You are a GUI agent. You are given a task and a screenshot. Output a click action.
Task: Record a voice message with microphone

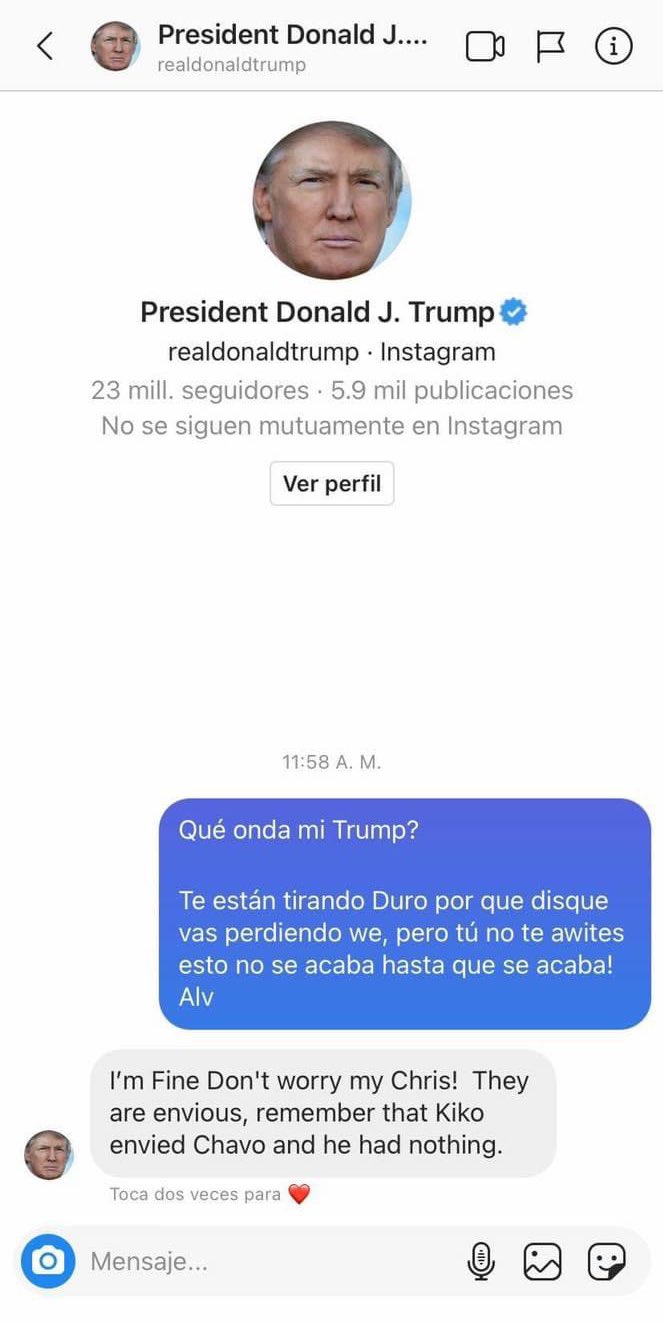481,1262
